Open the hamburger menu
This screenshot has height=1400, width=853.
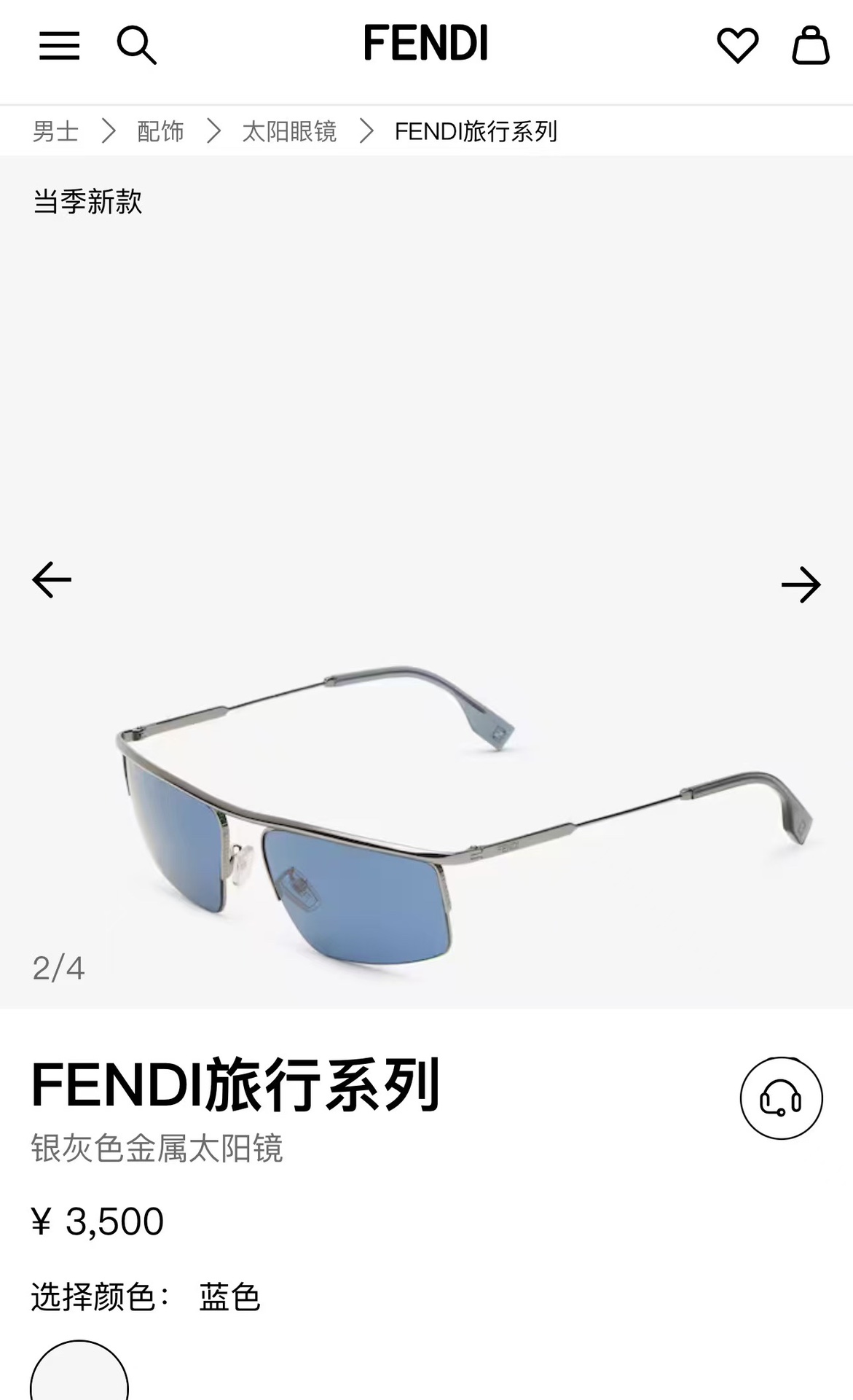pos(59,46)
